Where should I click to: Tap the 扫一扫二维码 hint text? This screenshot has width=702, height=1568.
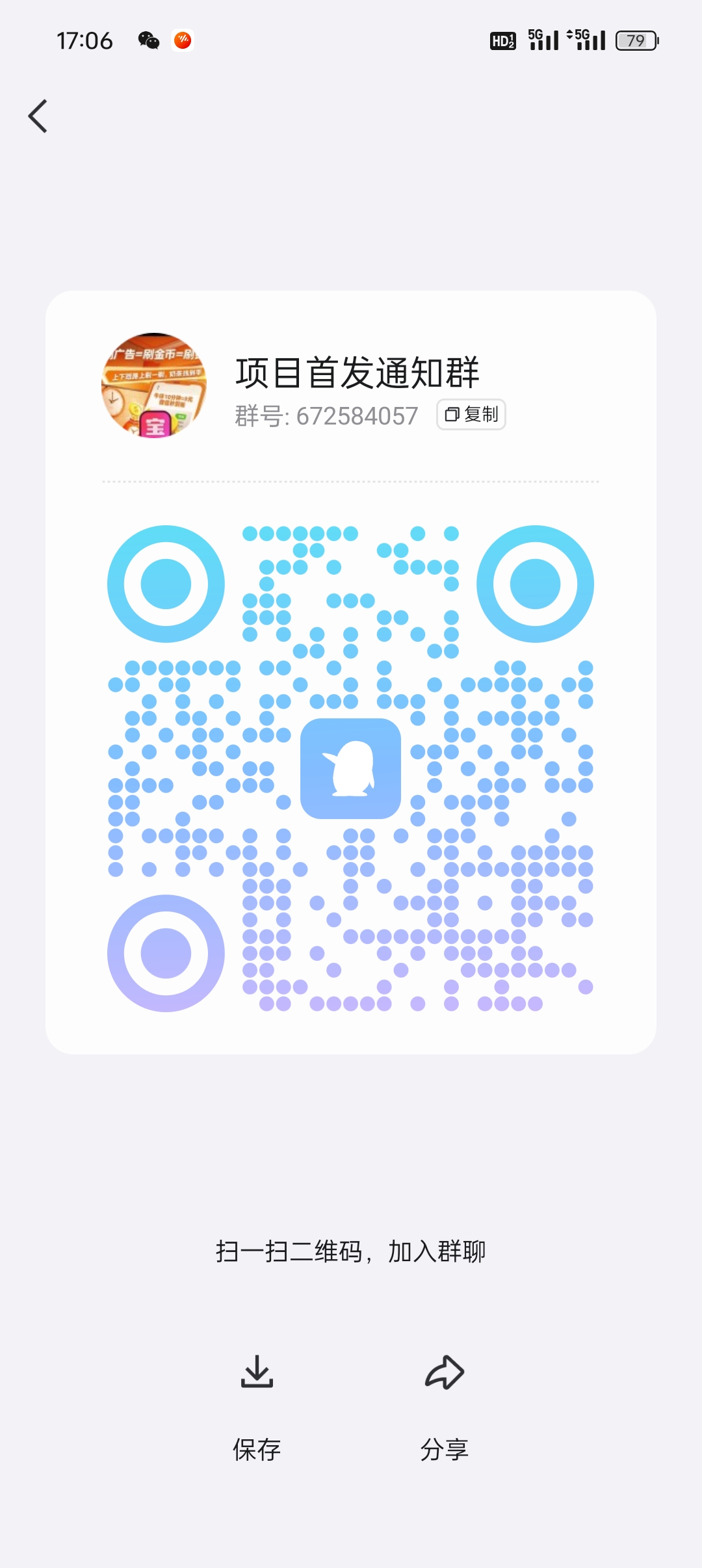coord(351,1251)
